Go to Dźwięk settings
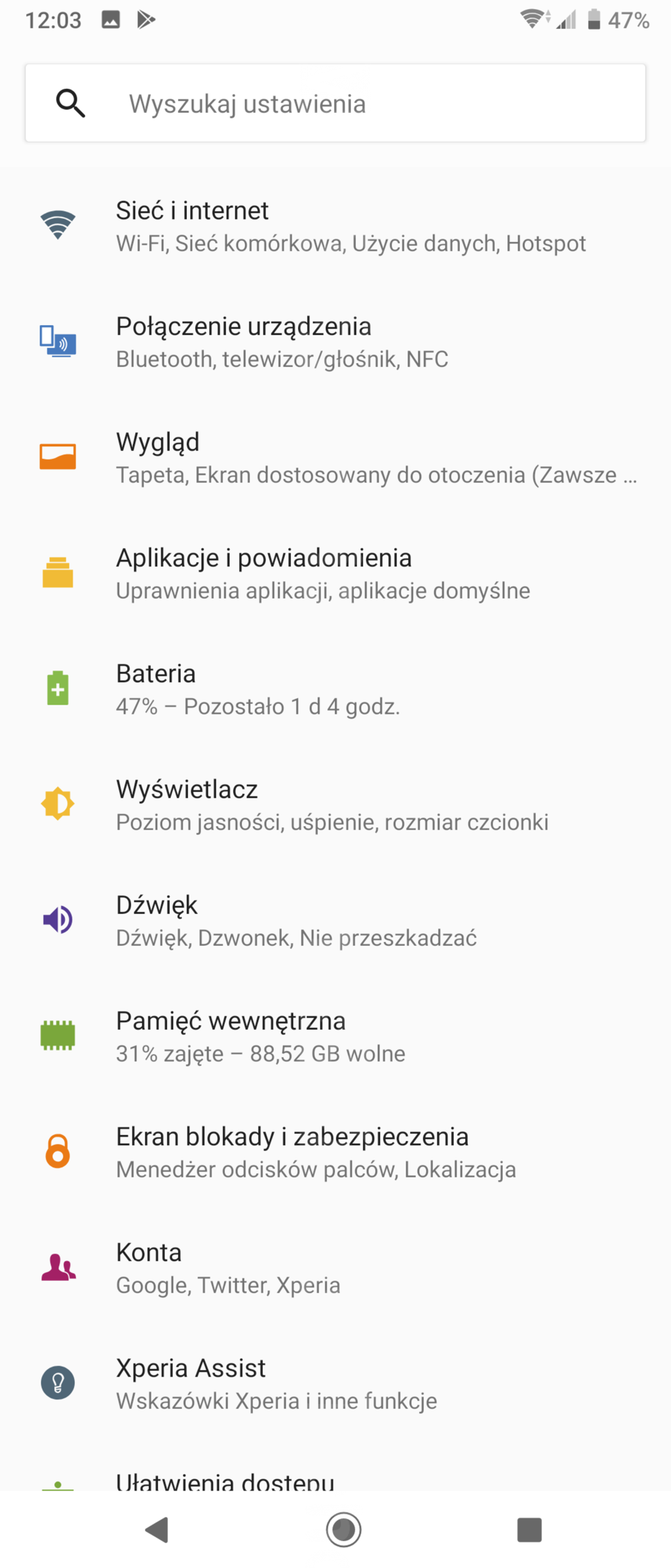Screen dimensions: 671x1568 coord(335,920)
